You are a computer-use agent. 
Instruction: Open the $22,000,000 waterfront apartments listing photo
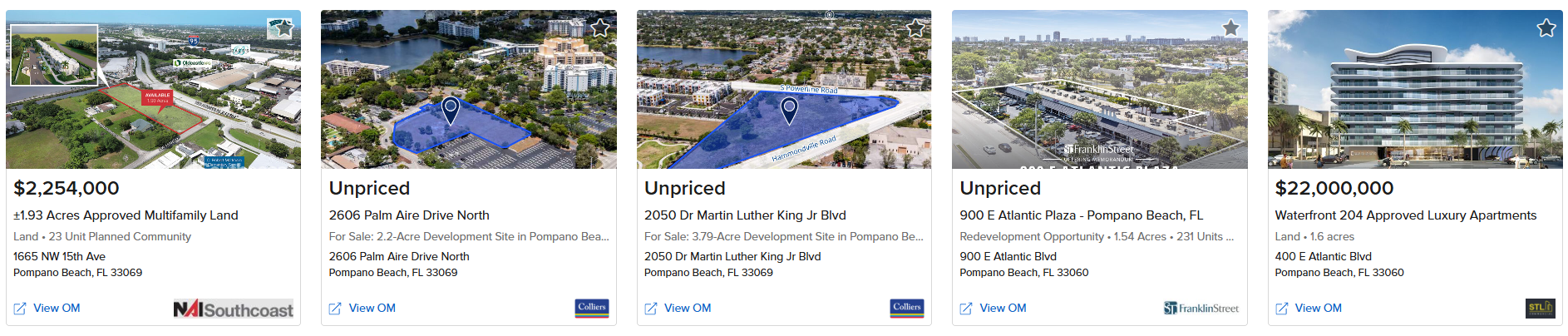point(1414,91)
